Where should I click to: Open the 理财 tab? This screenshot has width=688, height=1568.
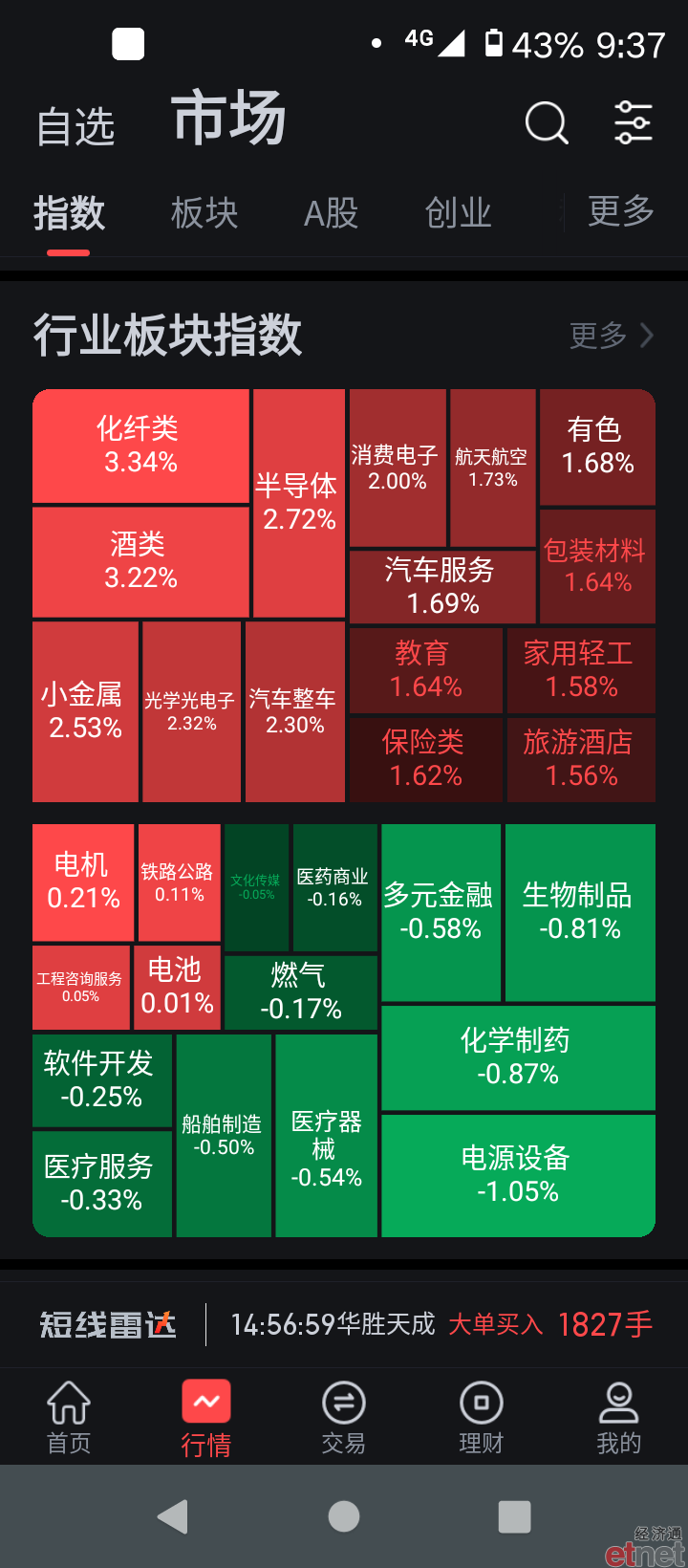pos(482,1417)
